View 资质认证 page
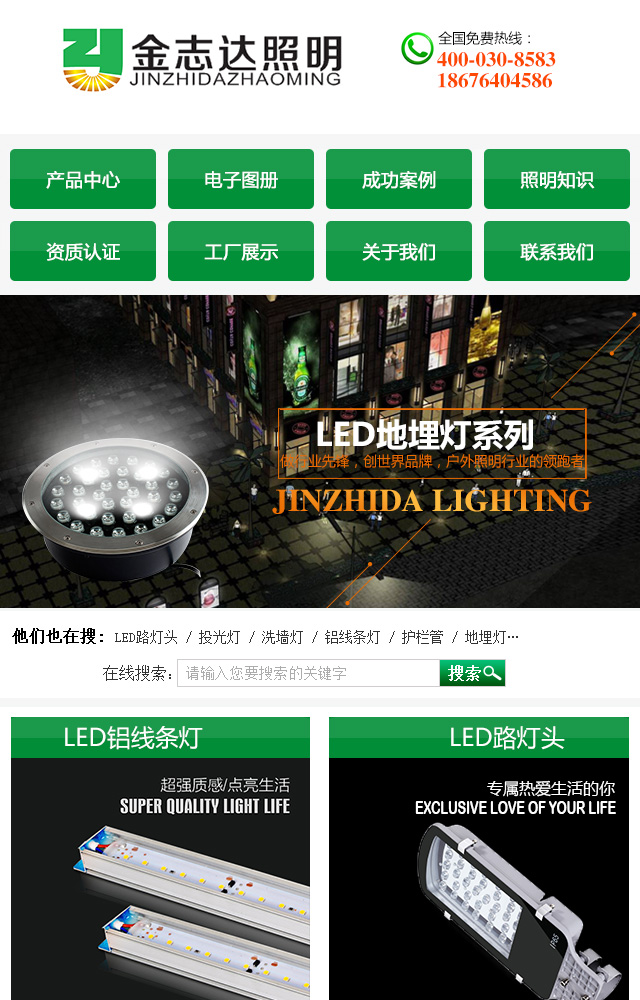 coord(83,251)
